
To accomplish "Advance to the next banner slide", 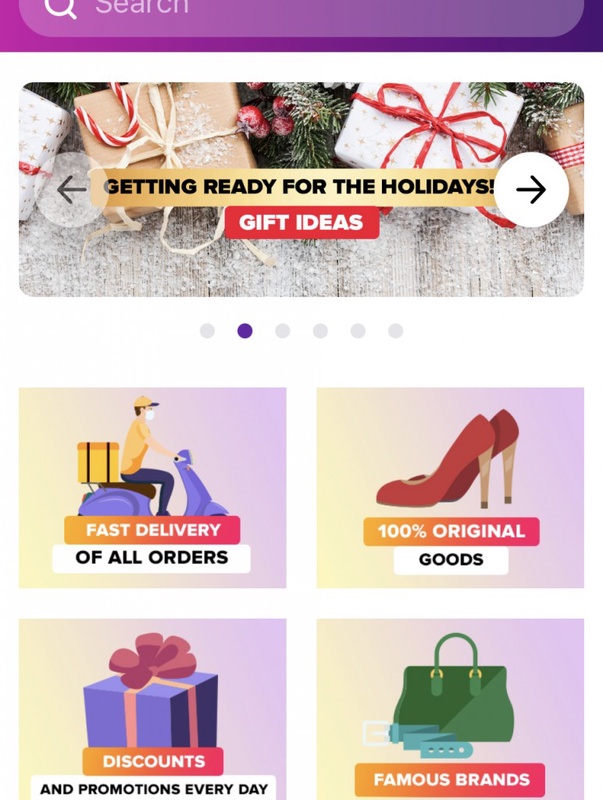I will 531,189.
